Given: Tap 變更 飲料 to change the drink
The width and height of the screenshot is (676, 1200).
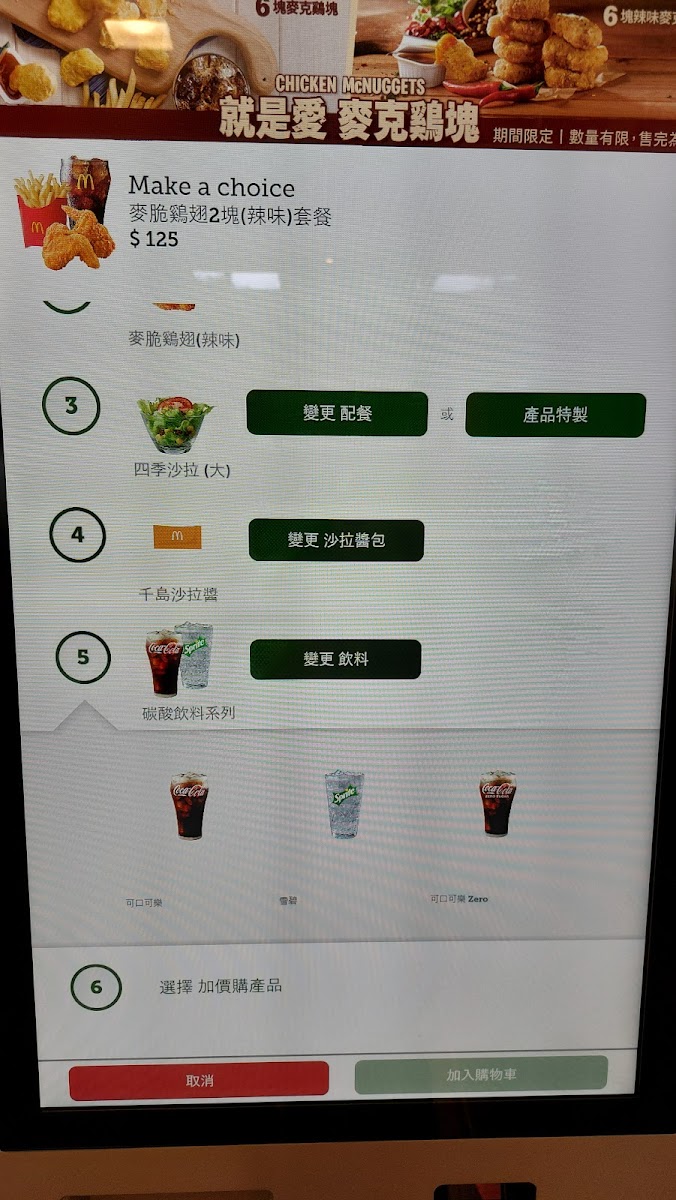Looking at the screenshot, I should point(335,660).
